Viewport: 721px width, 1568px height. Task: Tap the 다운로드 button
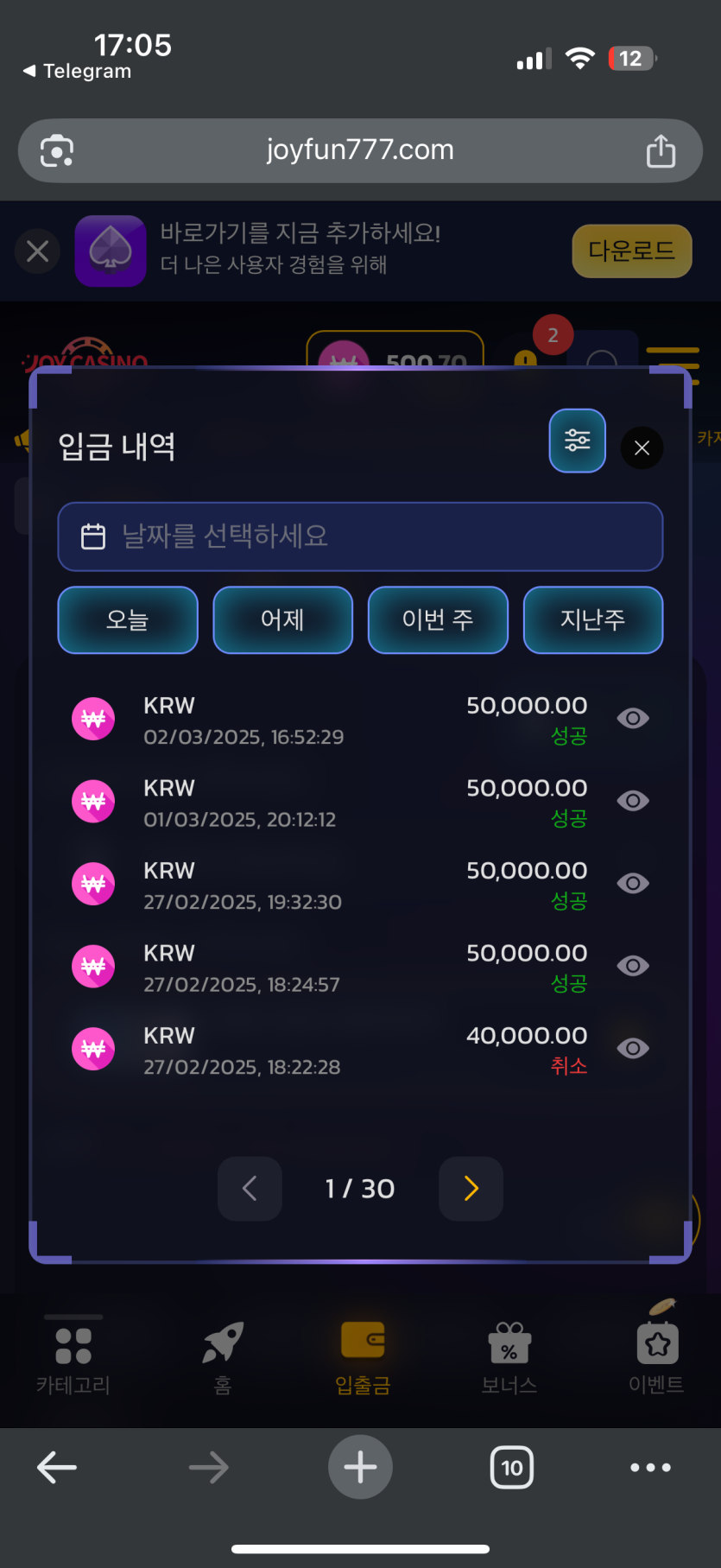tap(631, 251)
